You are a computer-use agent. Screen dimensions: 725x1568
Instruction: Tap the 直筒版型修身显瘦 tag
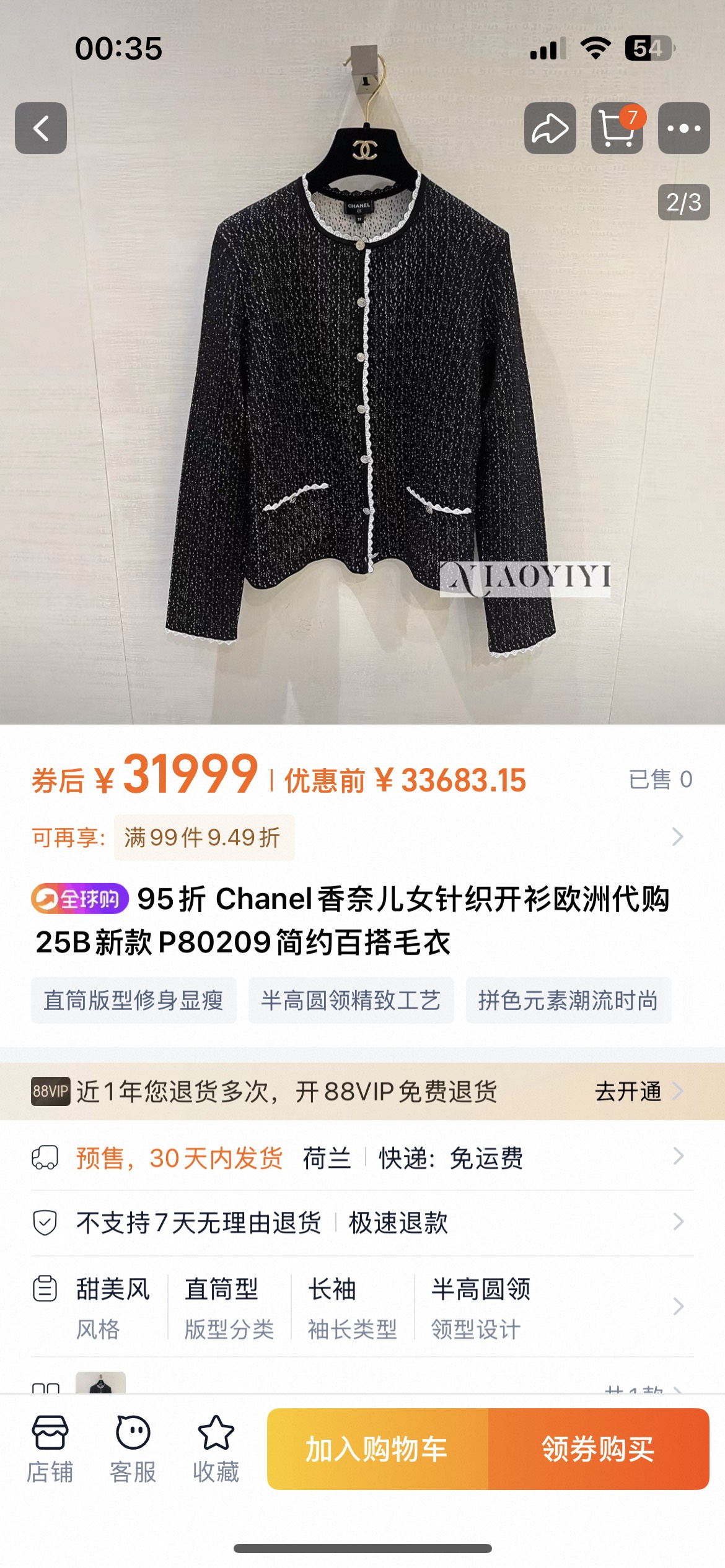[134, 1000]
